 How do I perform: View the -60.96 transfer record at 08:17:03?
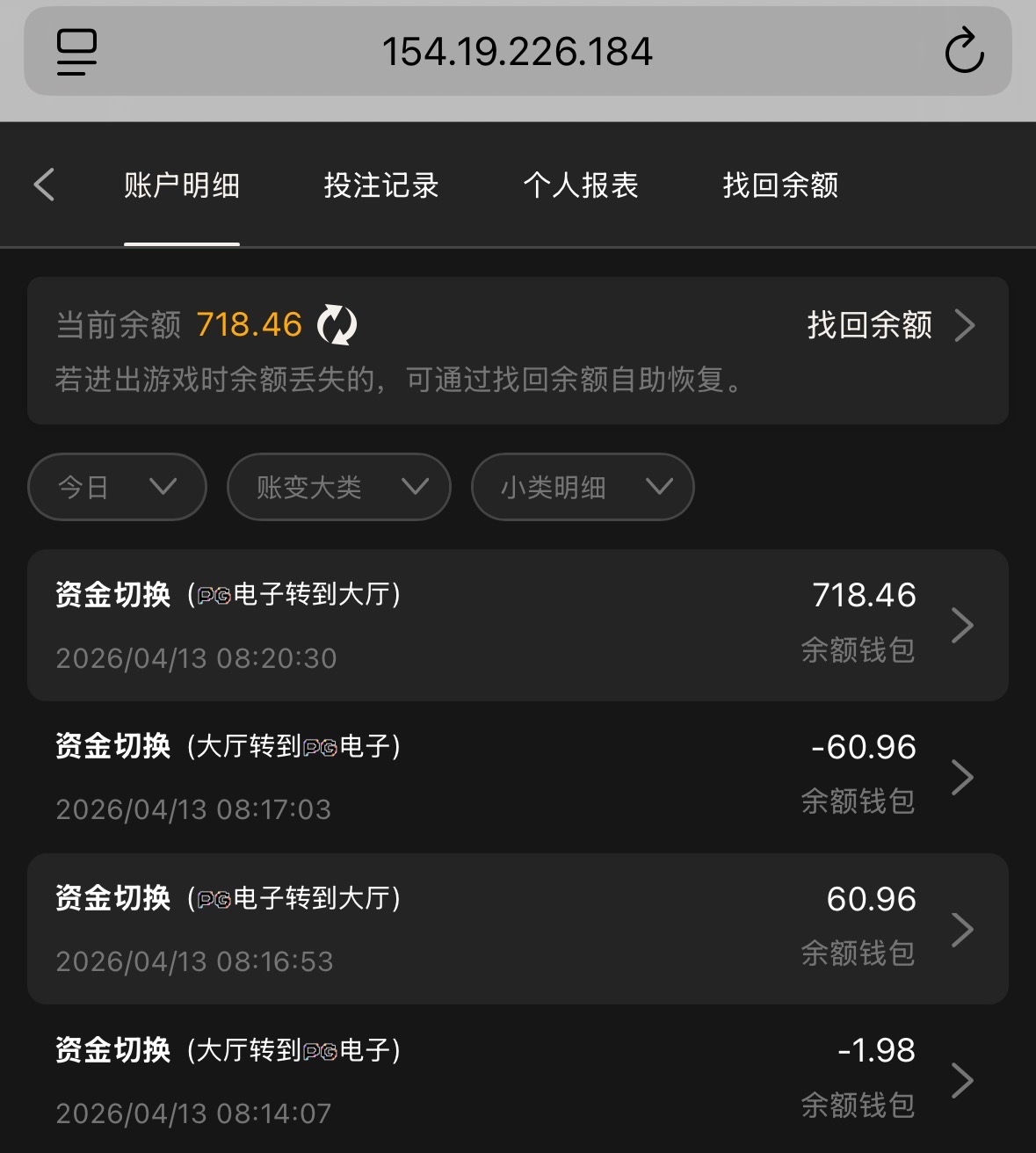click(x=518, y=777)
